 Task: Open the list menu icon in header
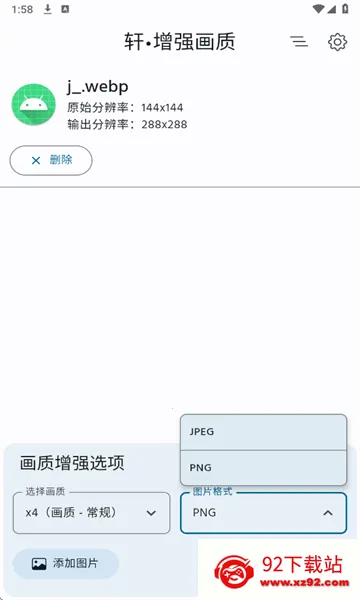(x=299, y=41)
